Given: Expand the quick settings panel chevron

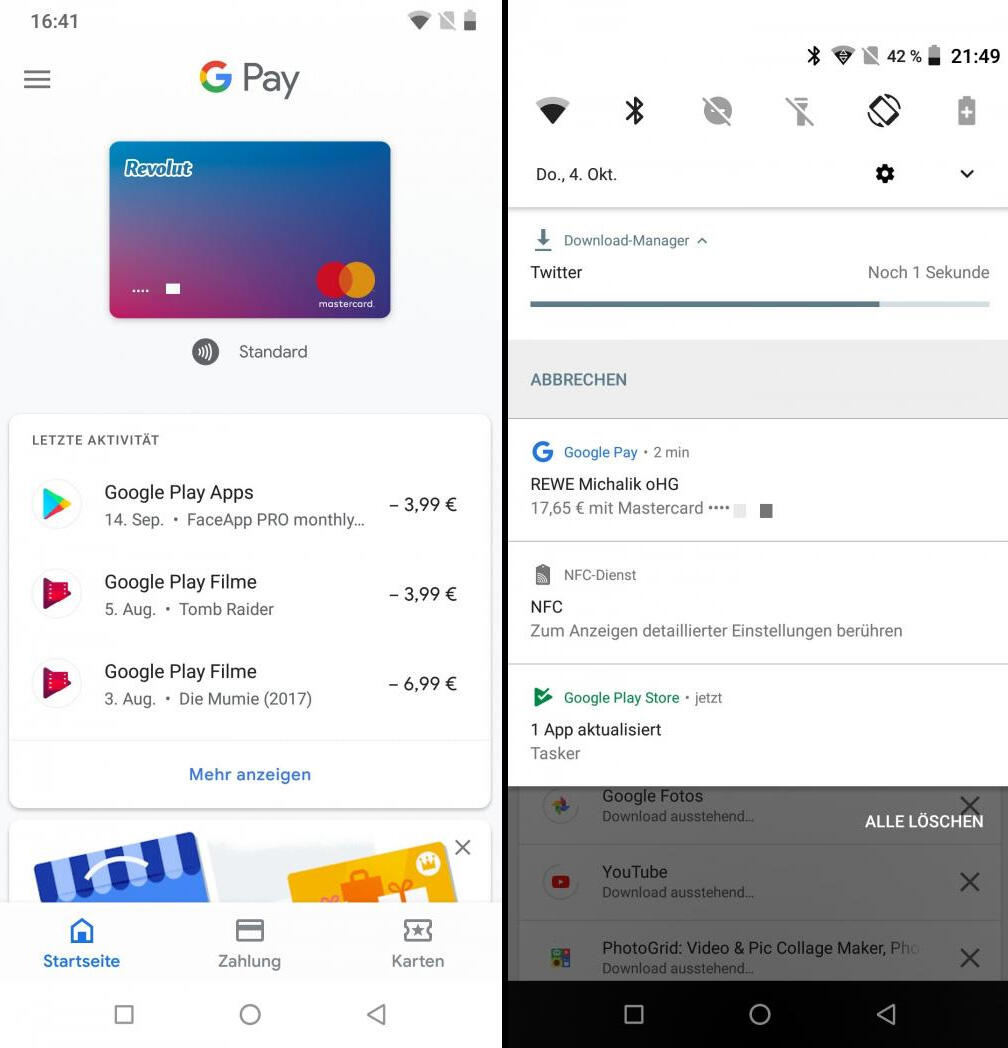Looking at the screenshot, I should [967, 174].
